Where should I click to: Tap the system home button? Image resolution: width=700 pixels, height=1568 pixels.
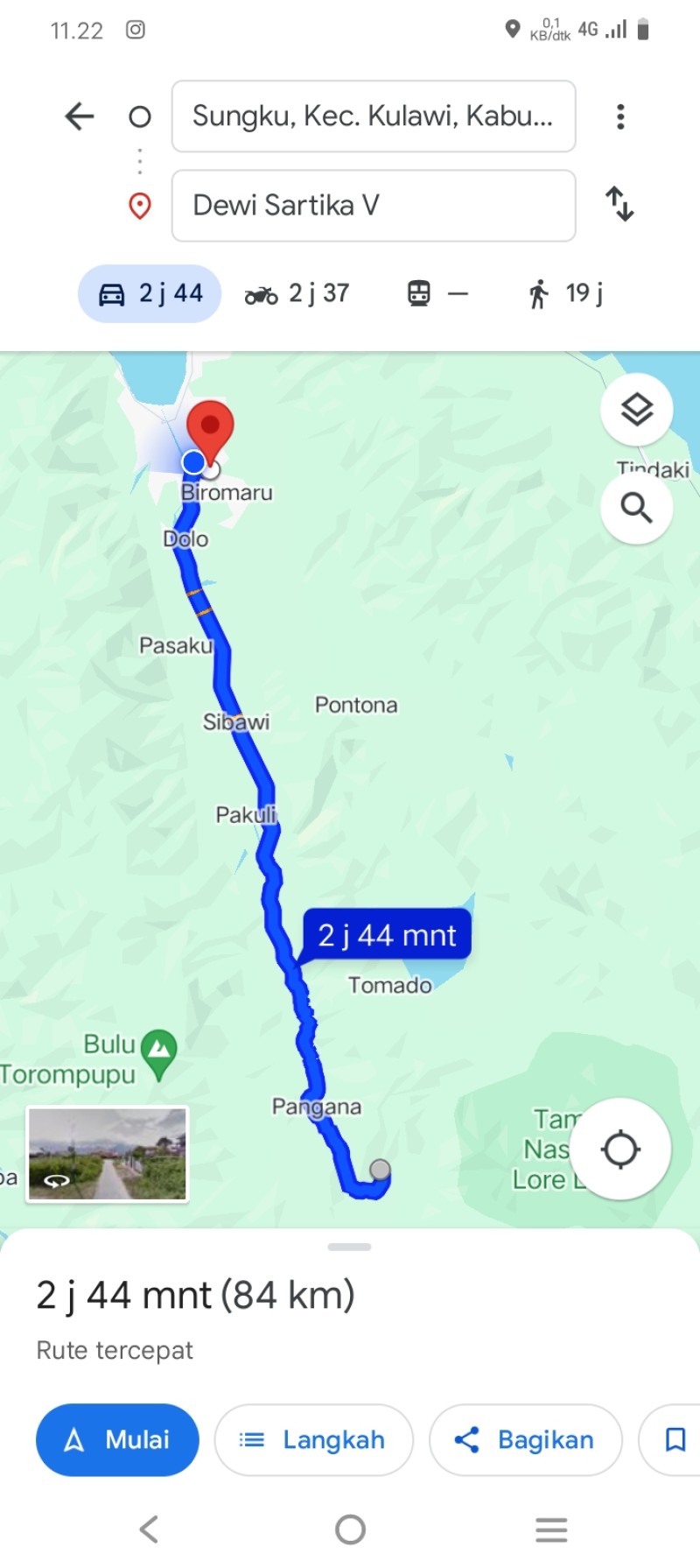click(x=350, y=1529)
